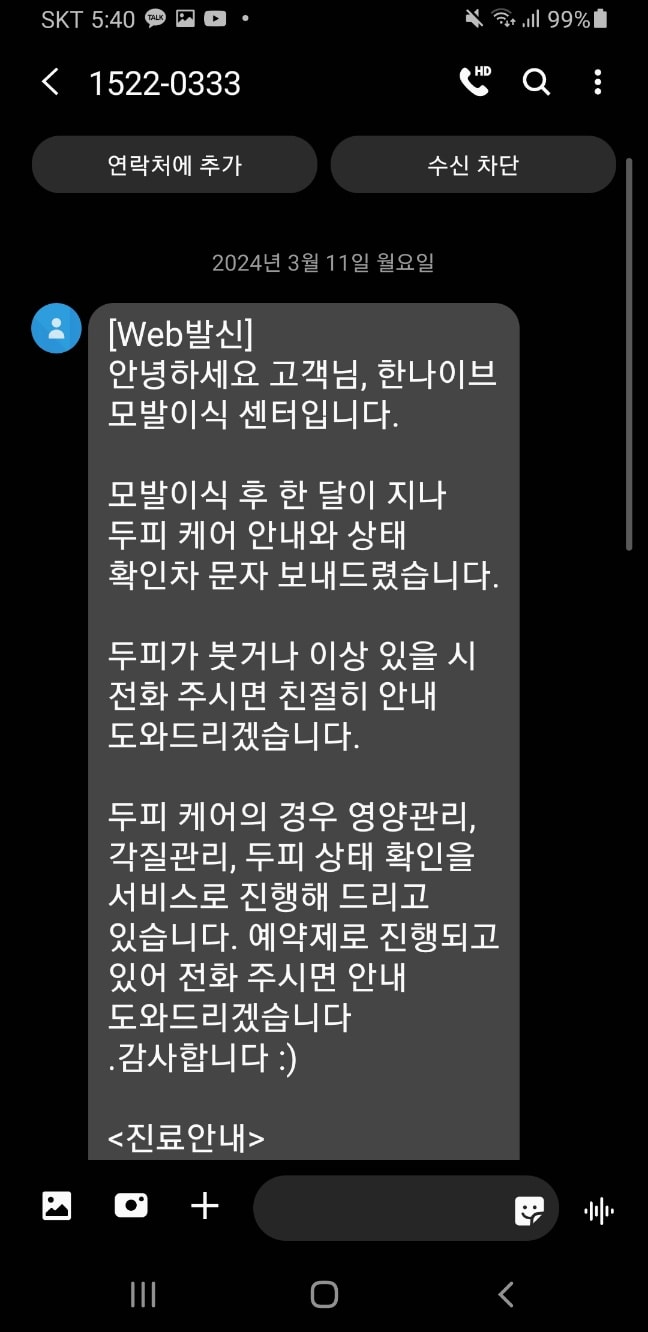Attach an image from the gallery
Viewport: 648px width, 1332px height.
click(57, 1206)
